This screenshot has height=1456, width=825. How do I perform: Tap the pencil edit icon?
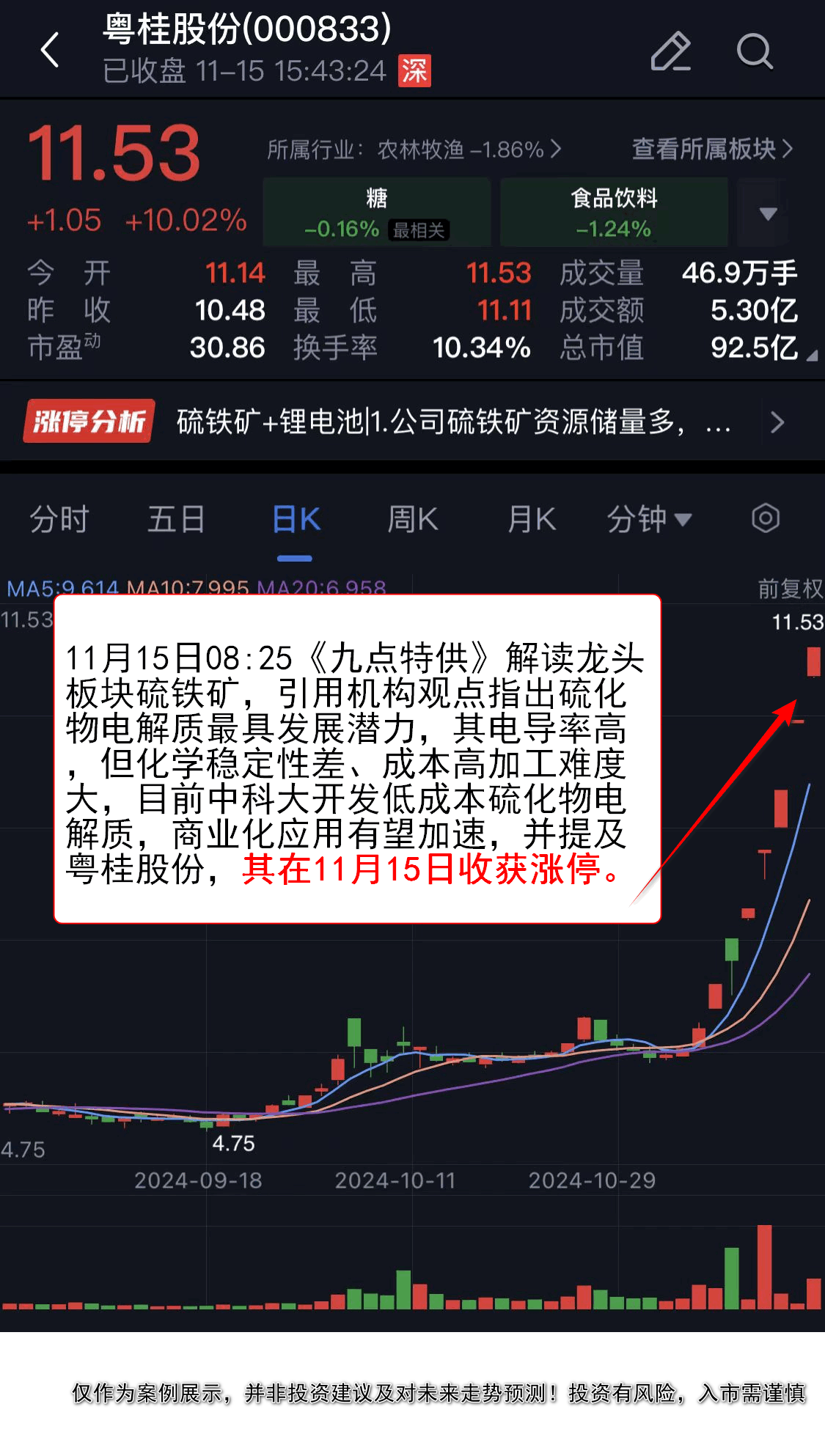pyautogui.click(x=670, y=51)
